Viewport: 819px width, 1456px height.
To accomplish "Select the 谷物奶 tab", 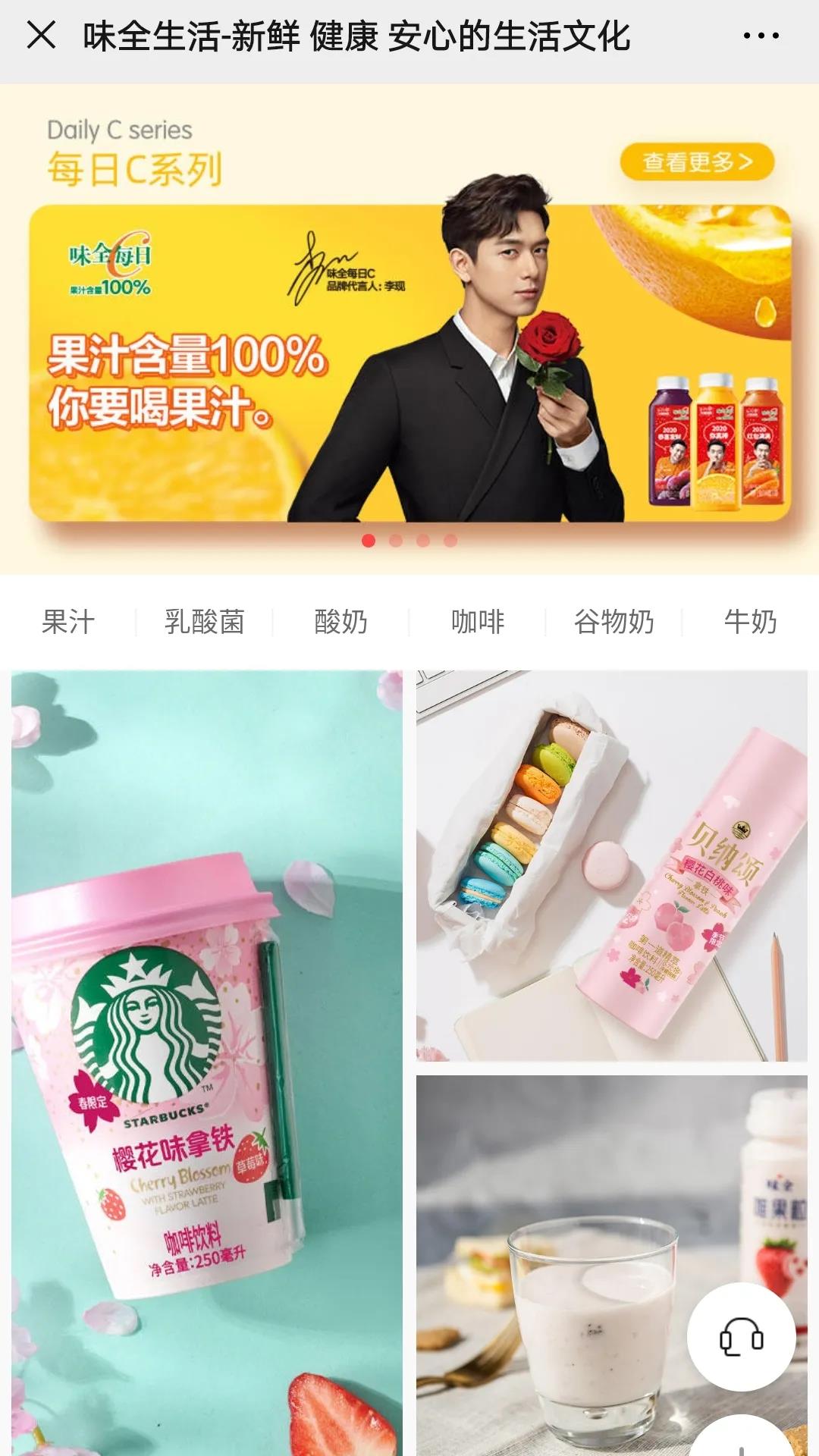I will click(x=613, y=622).
